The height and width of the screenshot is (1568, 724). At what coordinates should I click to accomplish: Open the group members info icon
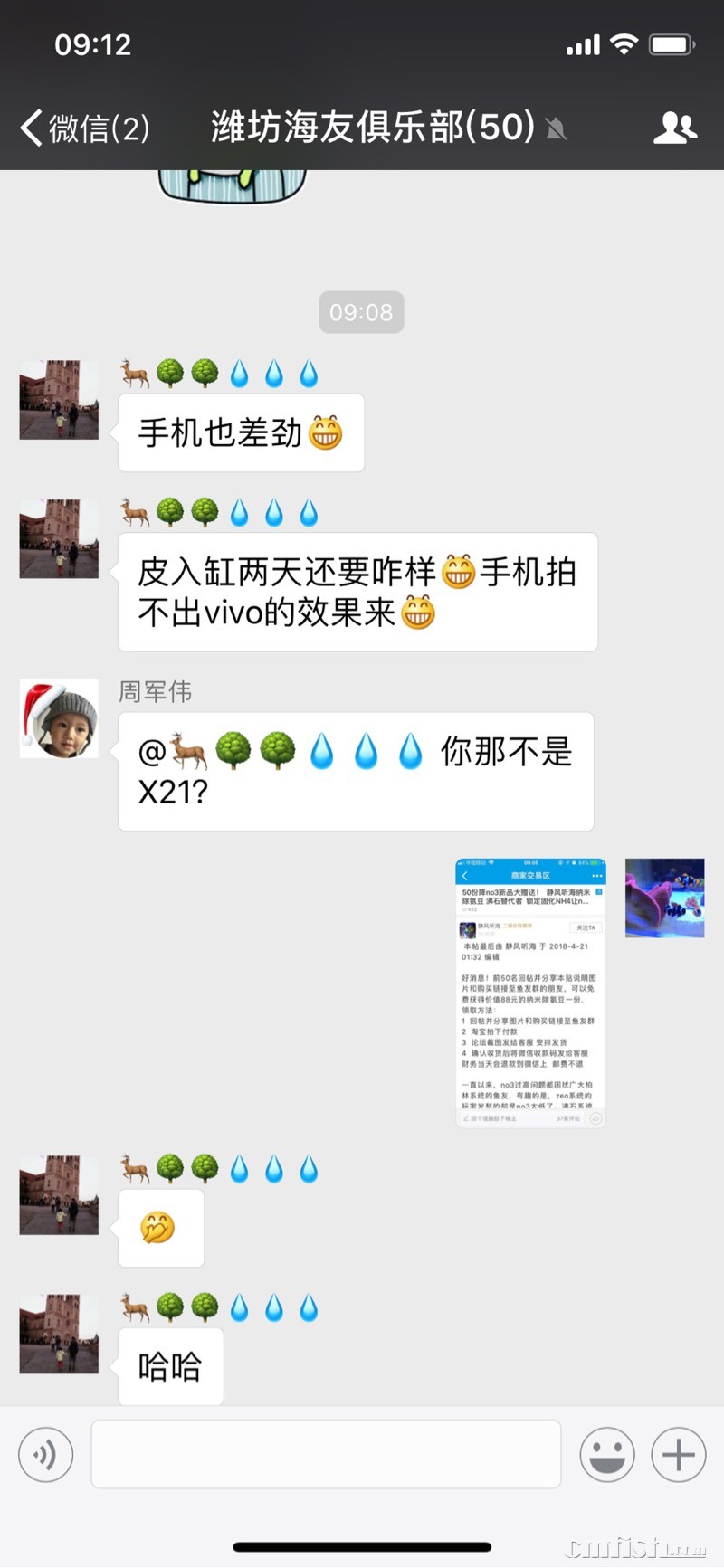674,128
